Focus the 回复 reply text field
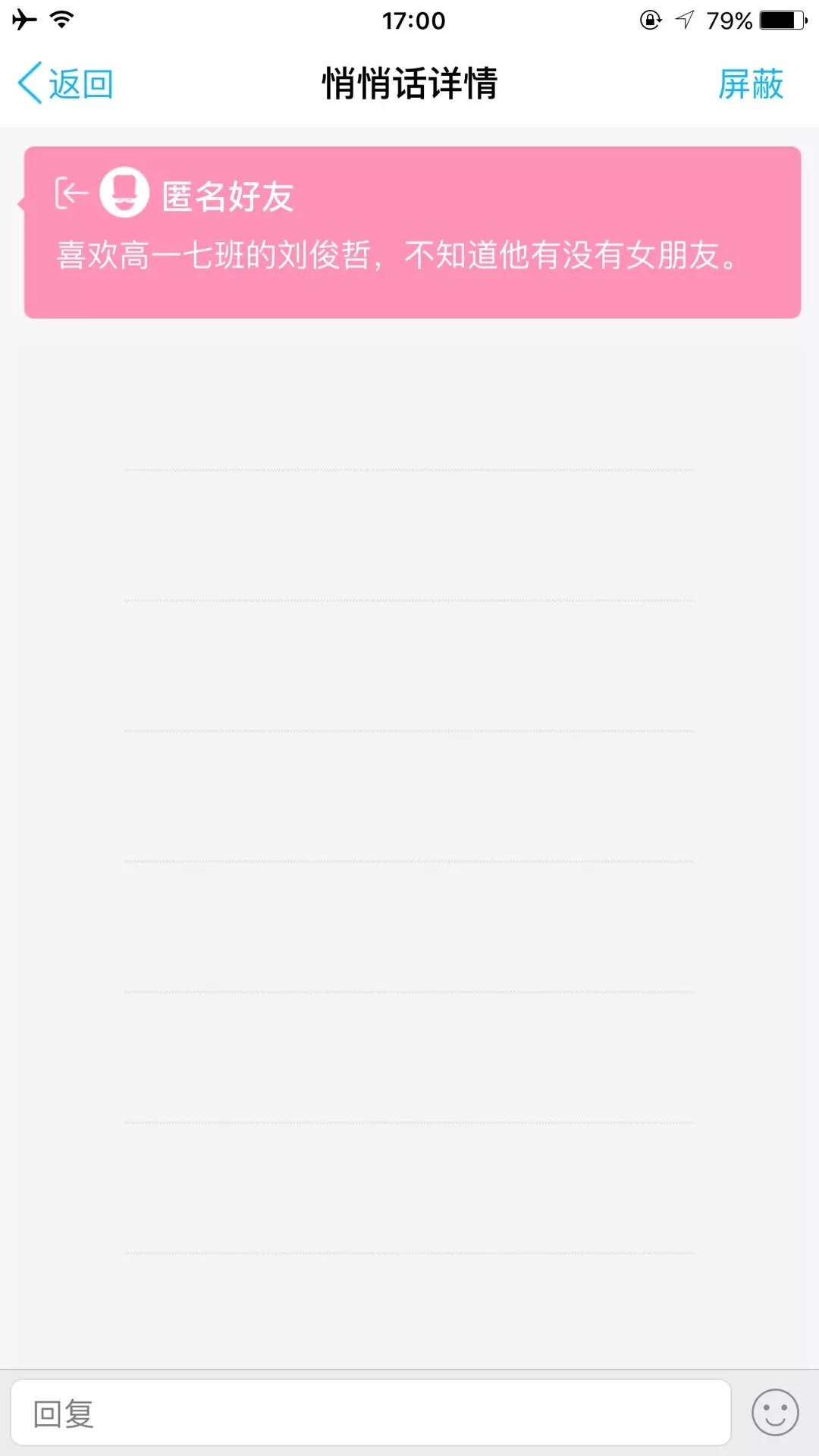 coord(370,1413)
